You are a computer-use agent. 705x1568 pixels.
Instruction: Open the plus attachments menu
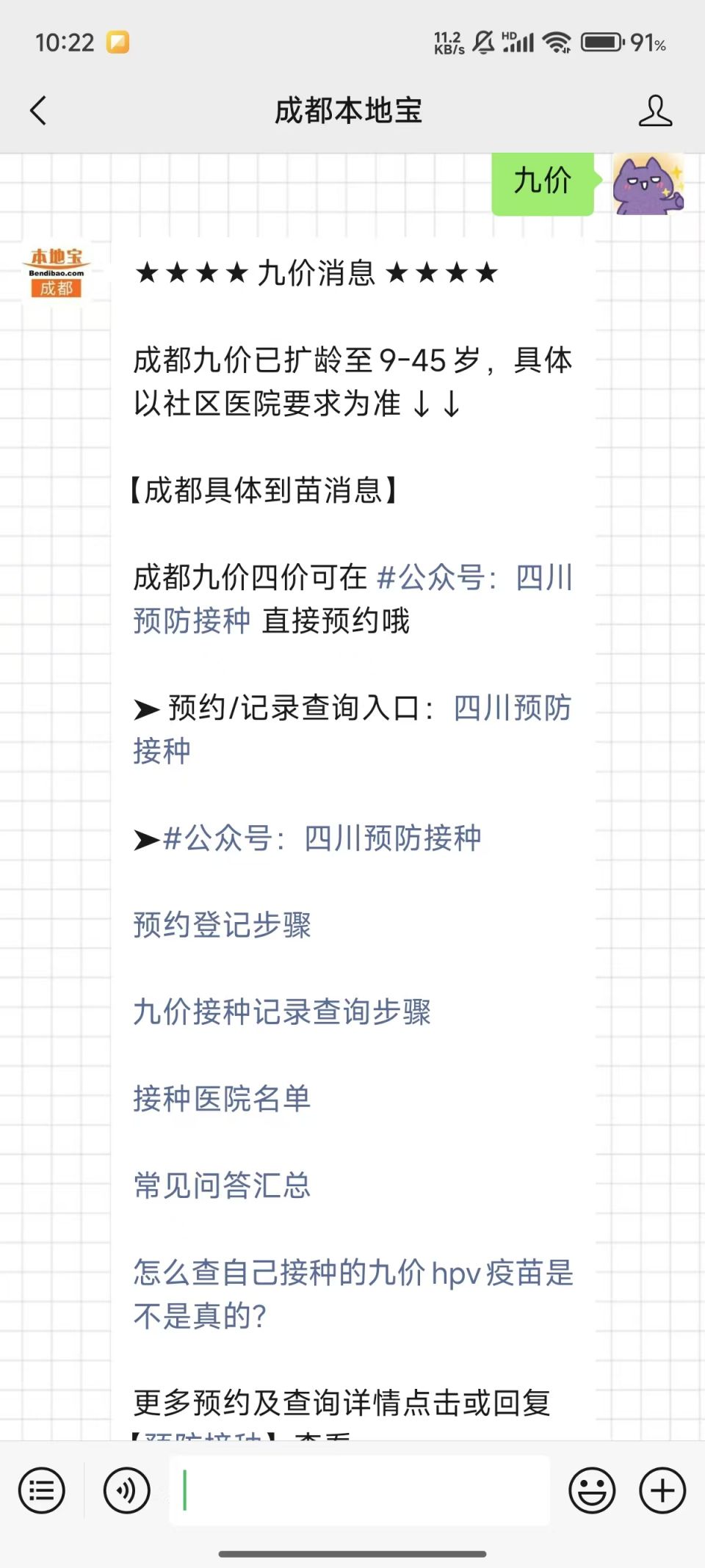[662, 1490]
